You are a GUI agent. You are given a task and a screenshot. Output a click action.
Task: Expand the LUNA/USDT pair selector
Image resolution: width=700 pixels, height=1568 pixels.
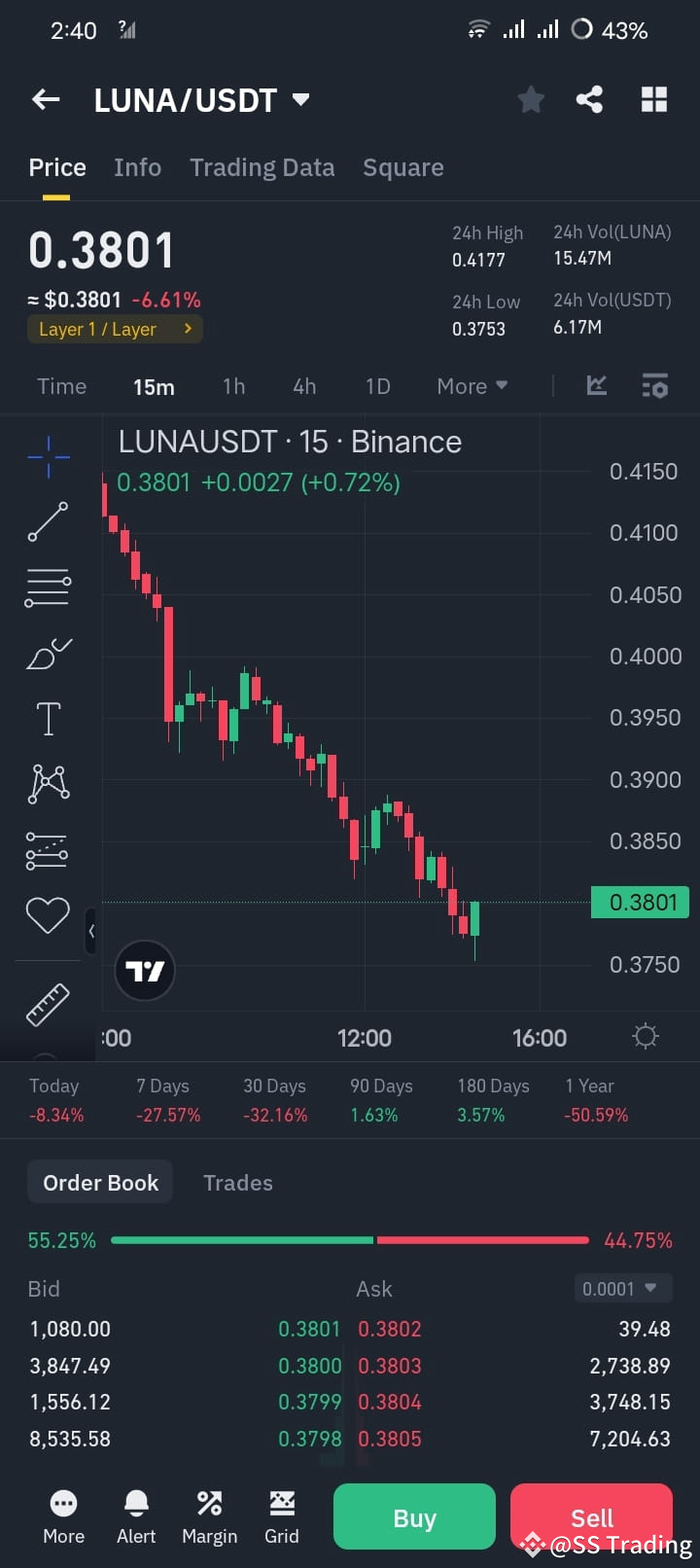[301, 99]
